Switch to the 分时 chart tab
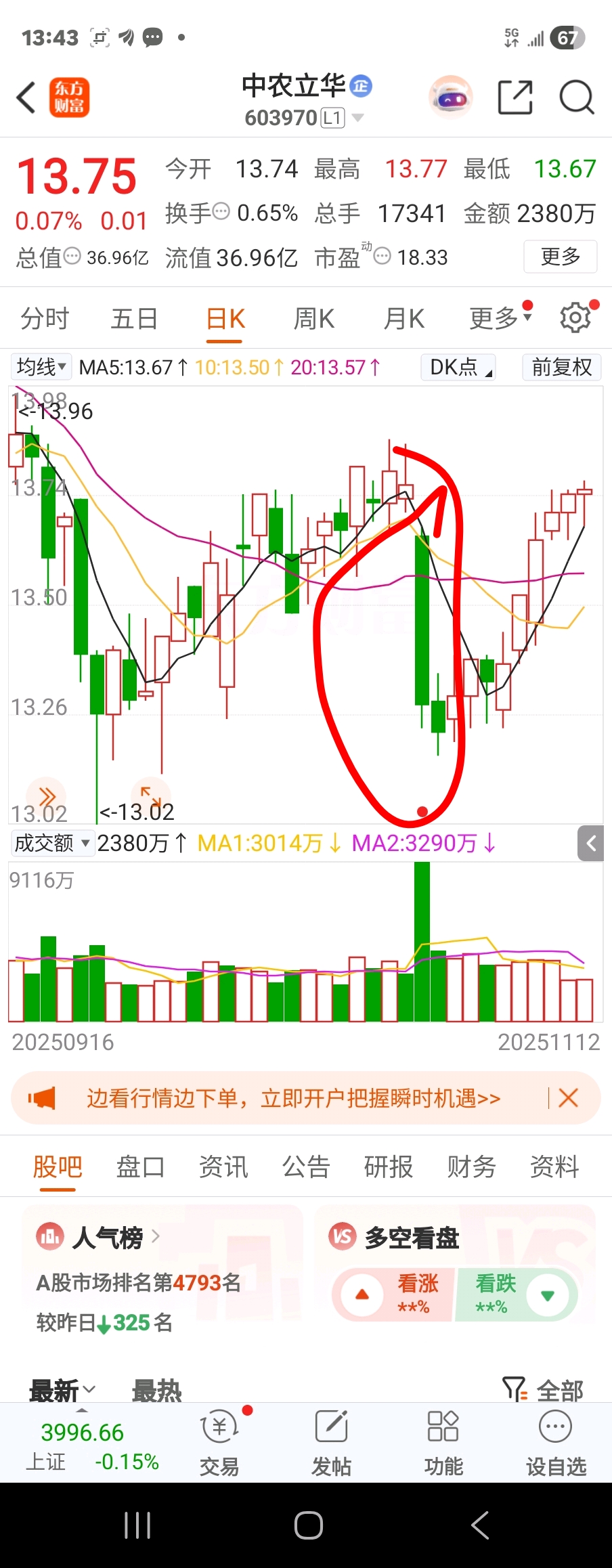The width and height of the screenshot is (612, 1568). [x=45, y=318]
